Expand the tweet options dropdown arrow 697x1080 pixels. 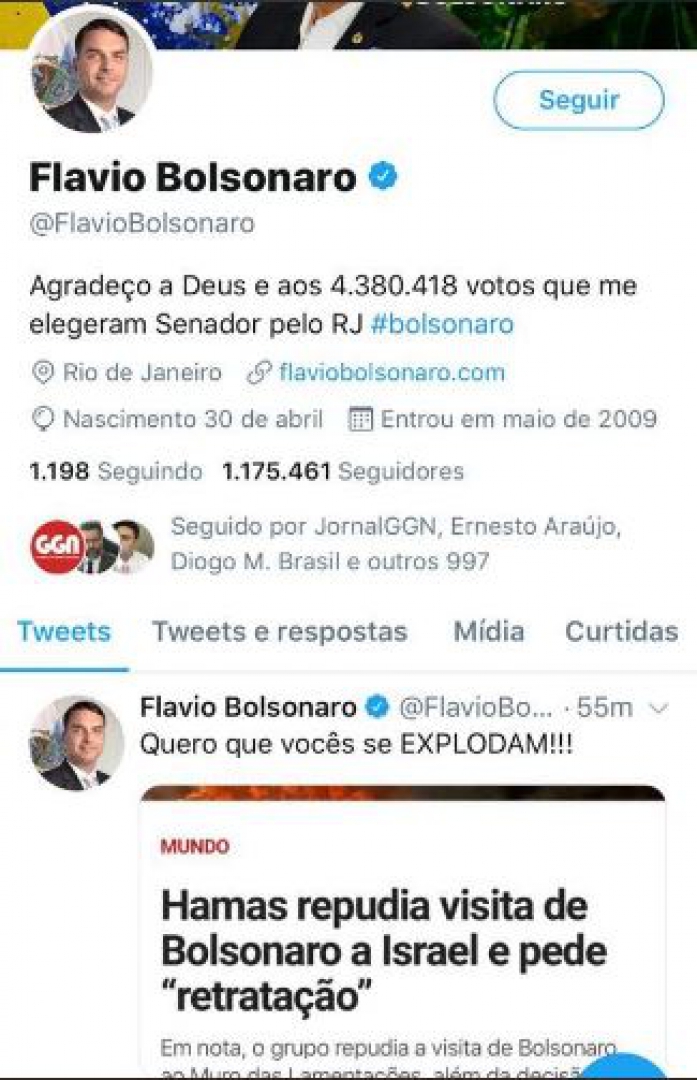(658, 708)
